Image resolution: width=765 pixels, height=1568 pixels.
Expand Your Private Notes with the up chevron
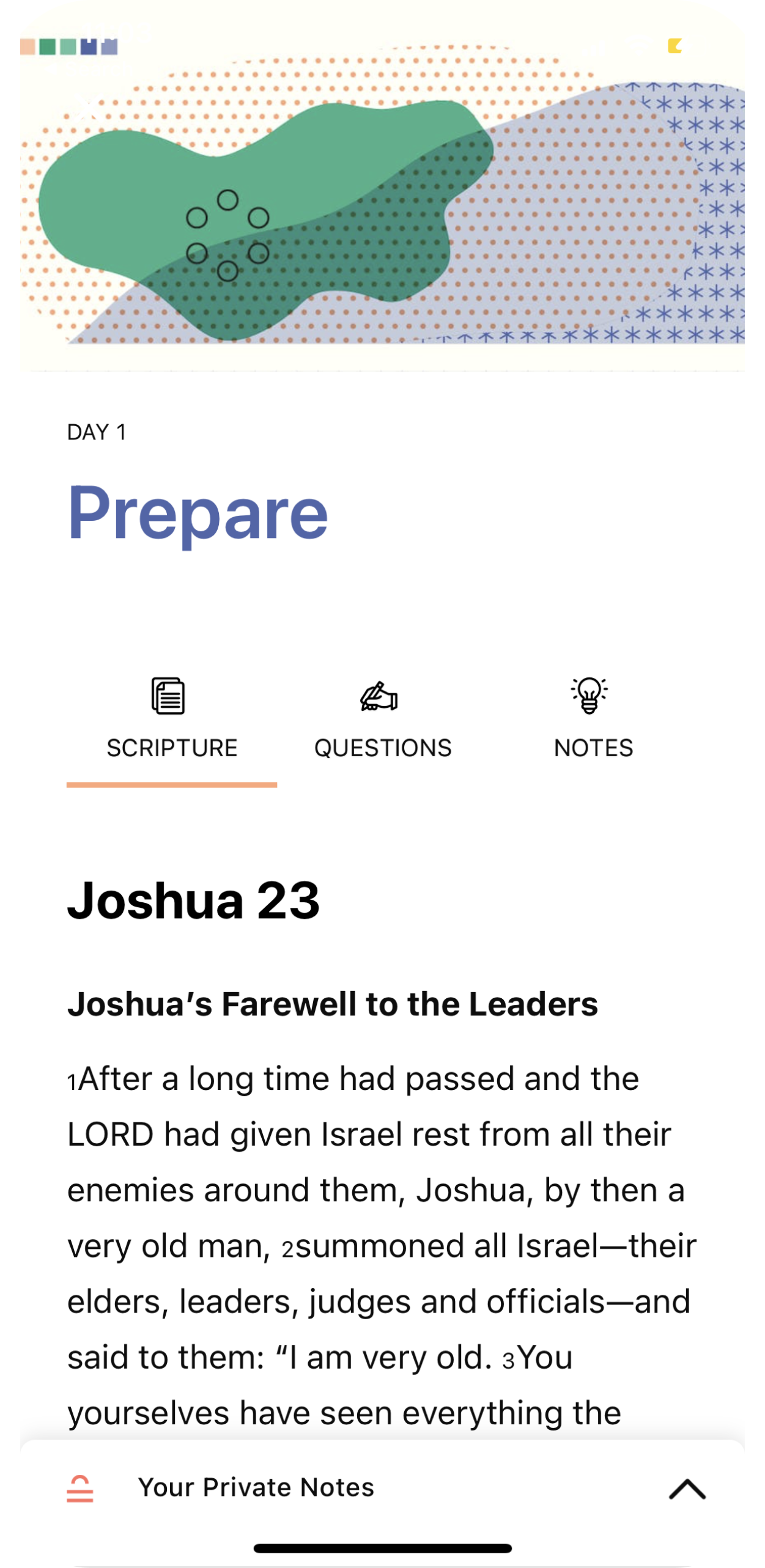(687, 1489)
